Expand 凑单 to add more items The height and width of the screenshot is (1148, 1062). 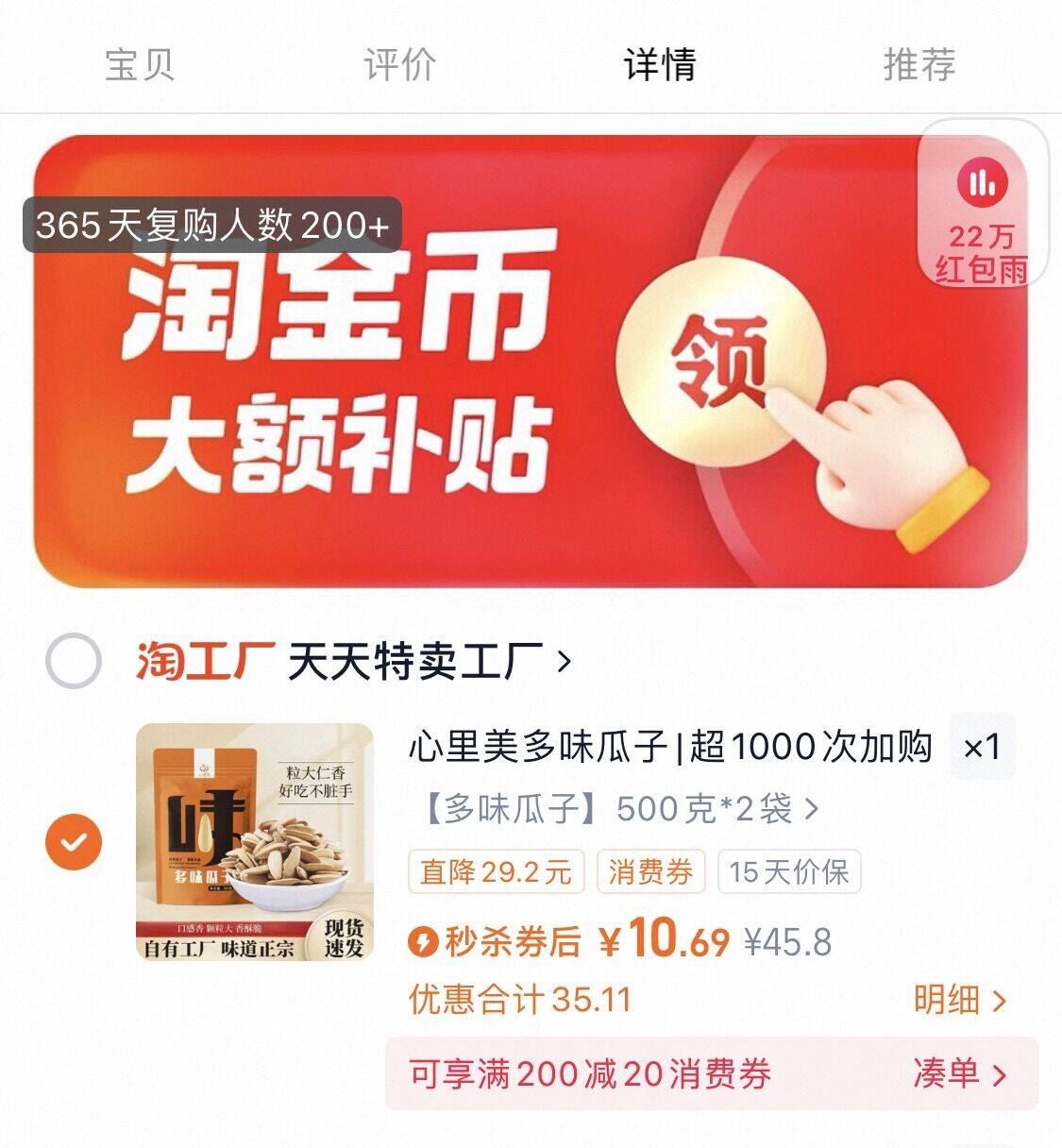(953, 1075)
